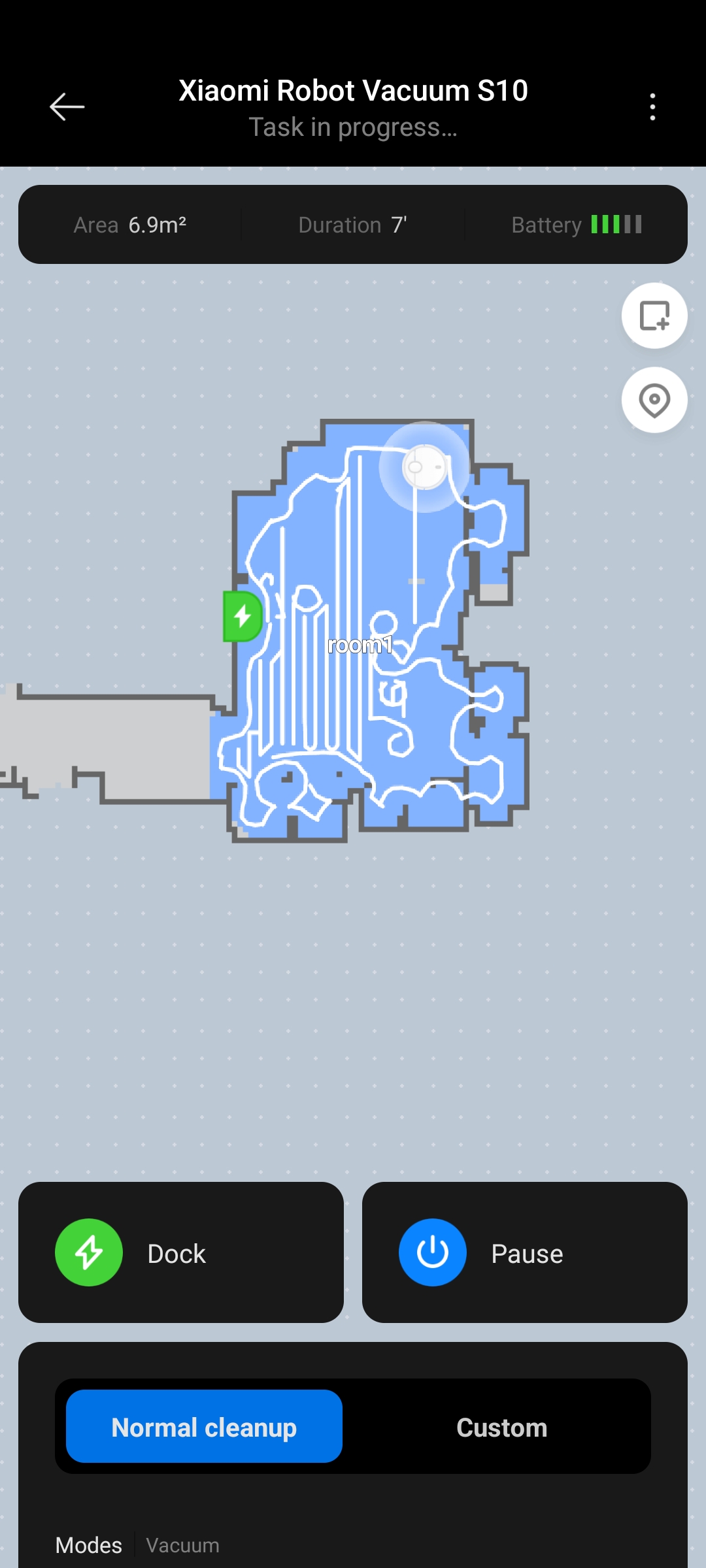The width and height of the screenshot is (706, 1568).
Task: Send the vacuum to the Dock
Action: coord(181,1252)
